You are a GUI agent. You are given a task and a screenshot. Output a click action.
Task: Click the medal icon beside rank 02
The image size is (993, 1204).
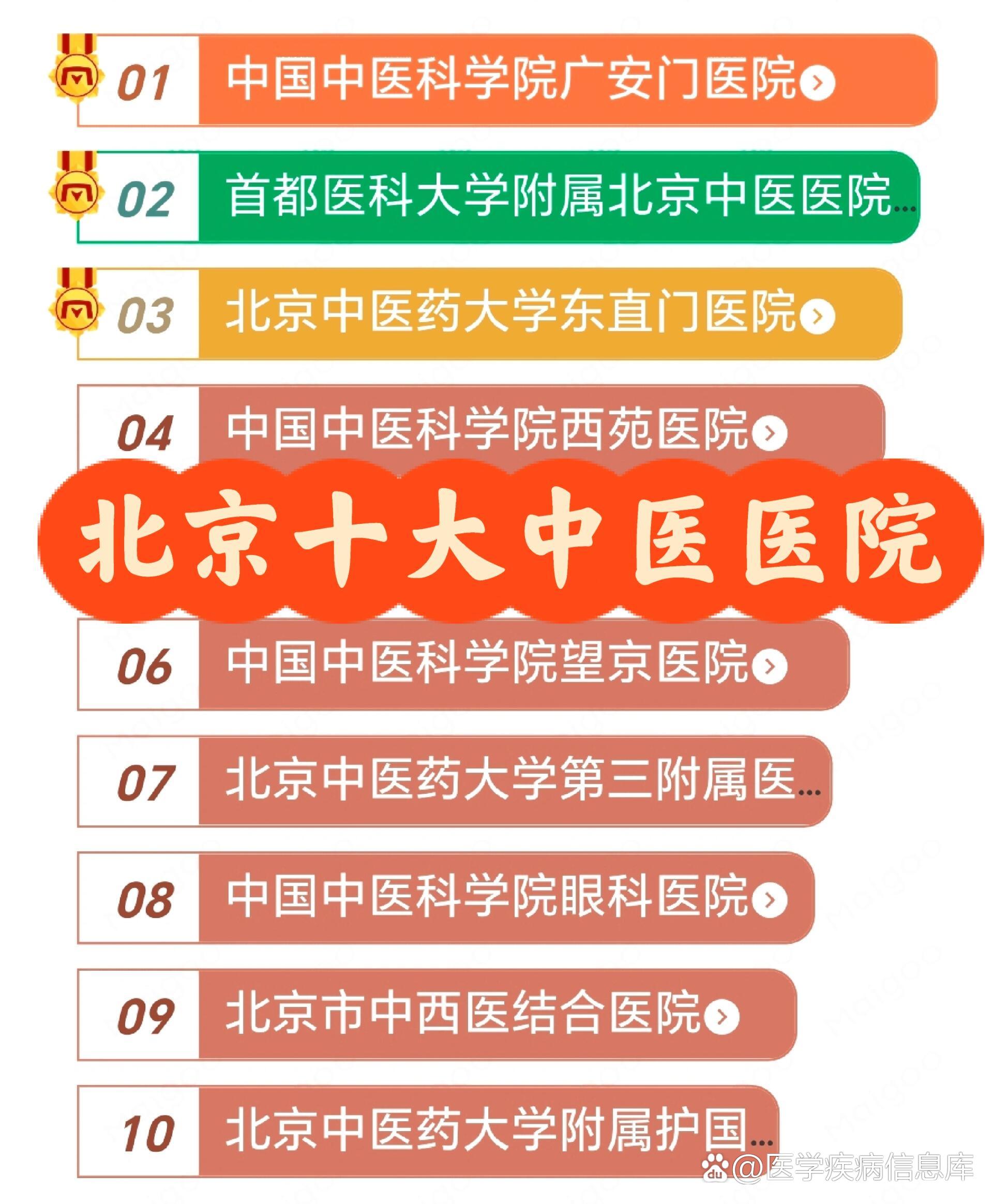[x=77, y=194]
